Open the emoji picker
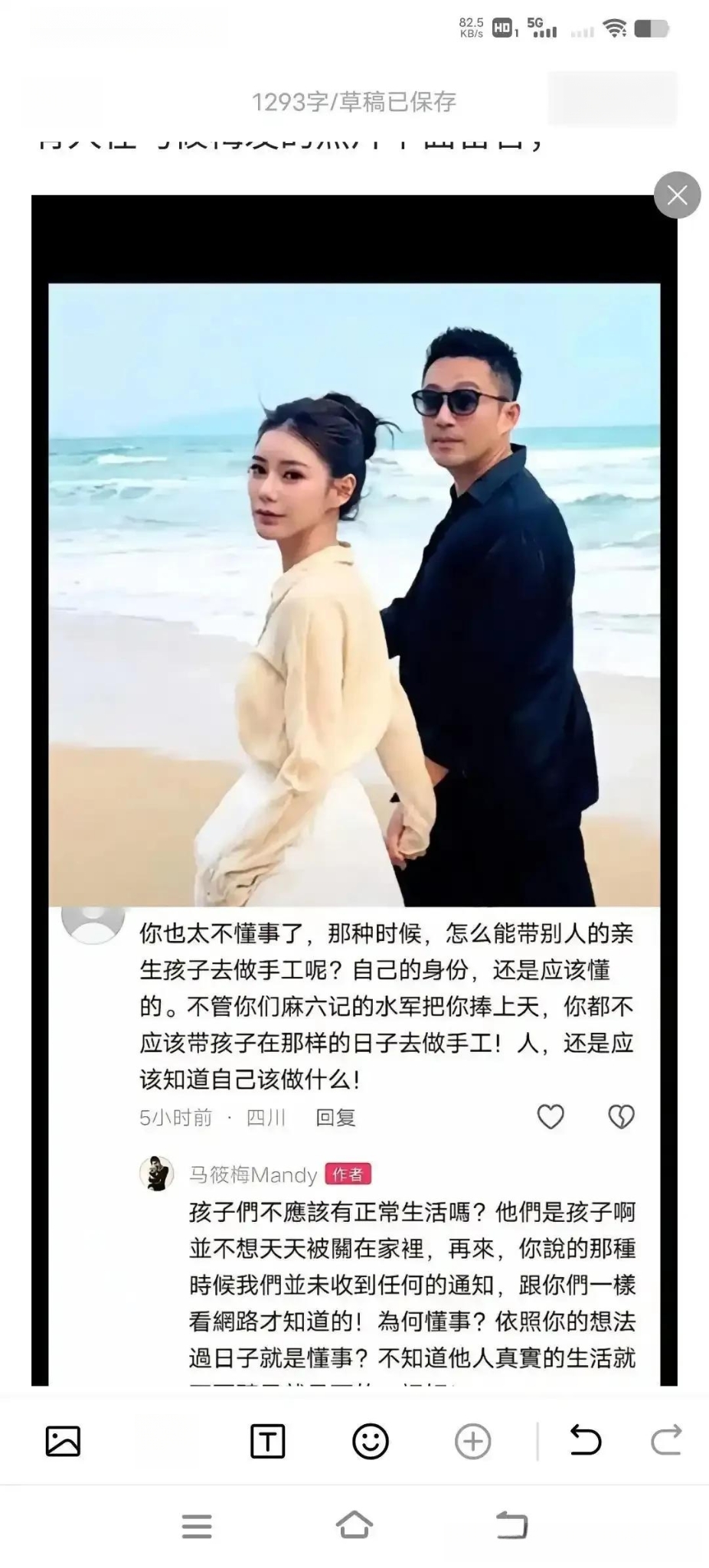Viewport: 709px width, 1568px height. point(370,1442)
